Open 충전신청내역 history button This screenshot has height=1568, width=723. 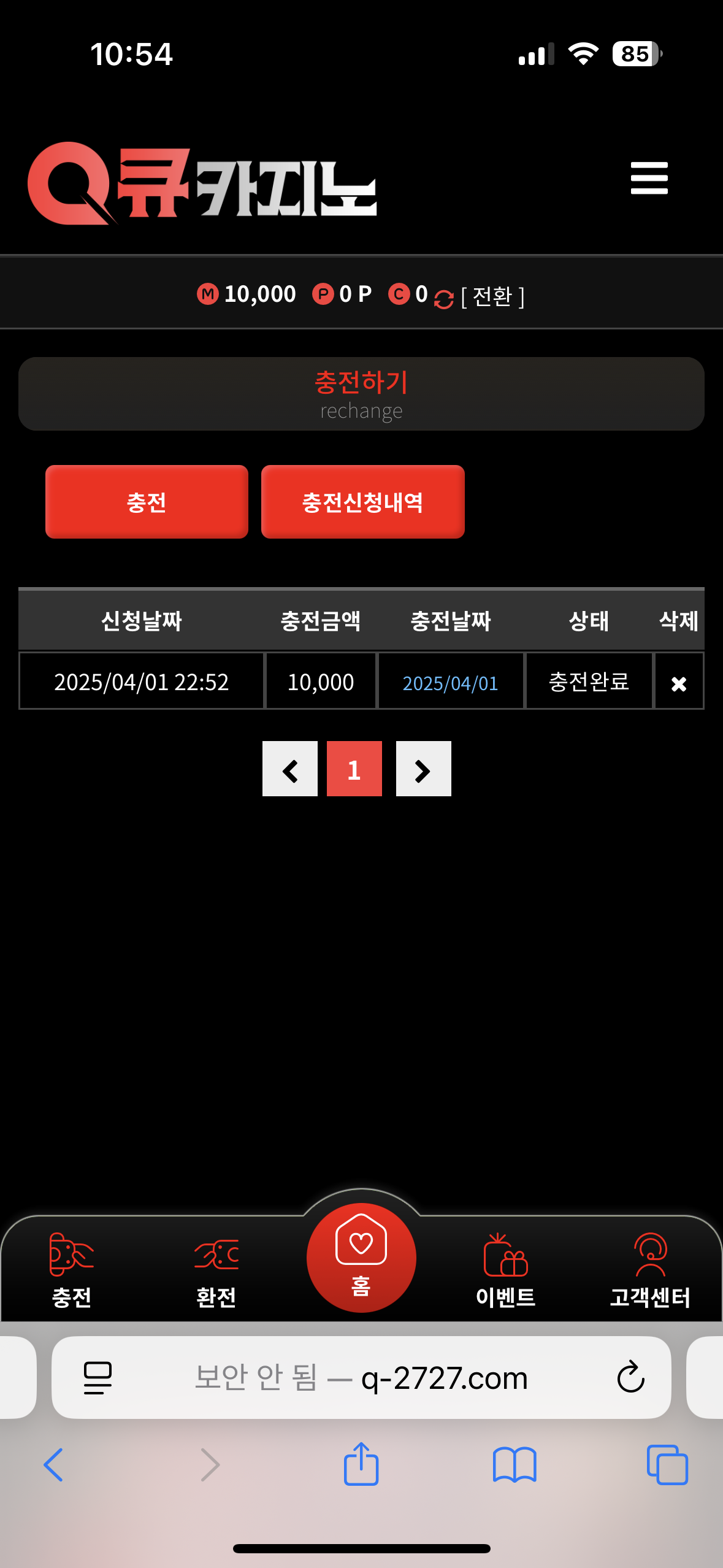362,502
